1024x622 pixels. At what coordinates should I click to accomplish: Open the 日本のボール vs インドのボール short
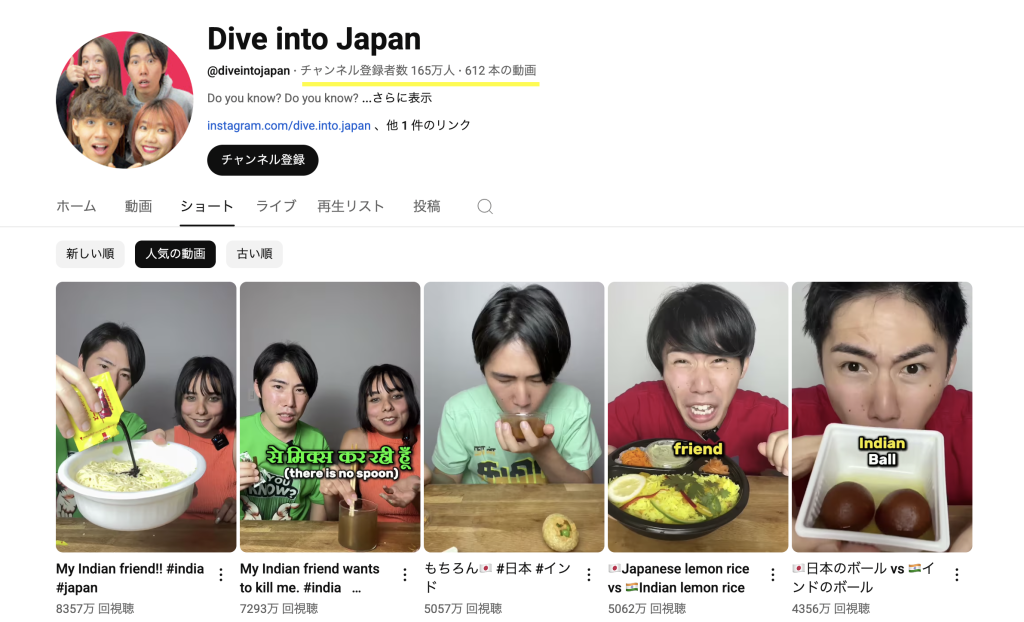pyautogui.click(x=882, y=416)
